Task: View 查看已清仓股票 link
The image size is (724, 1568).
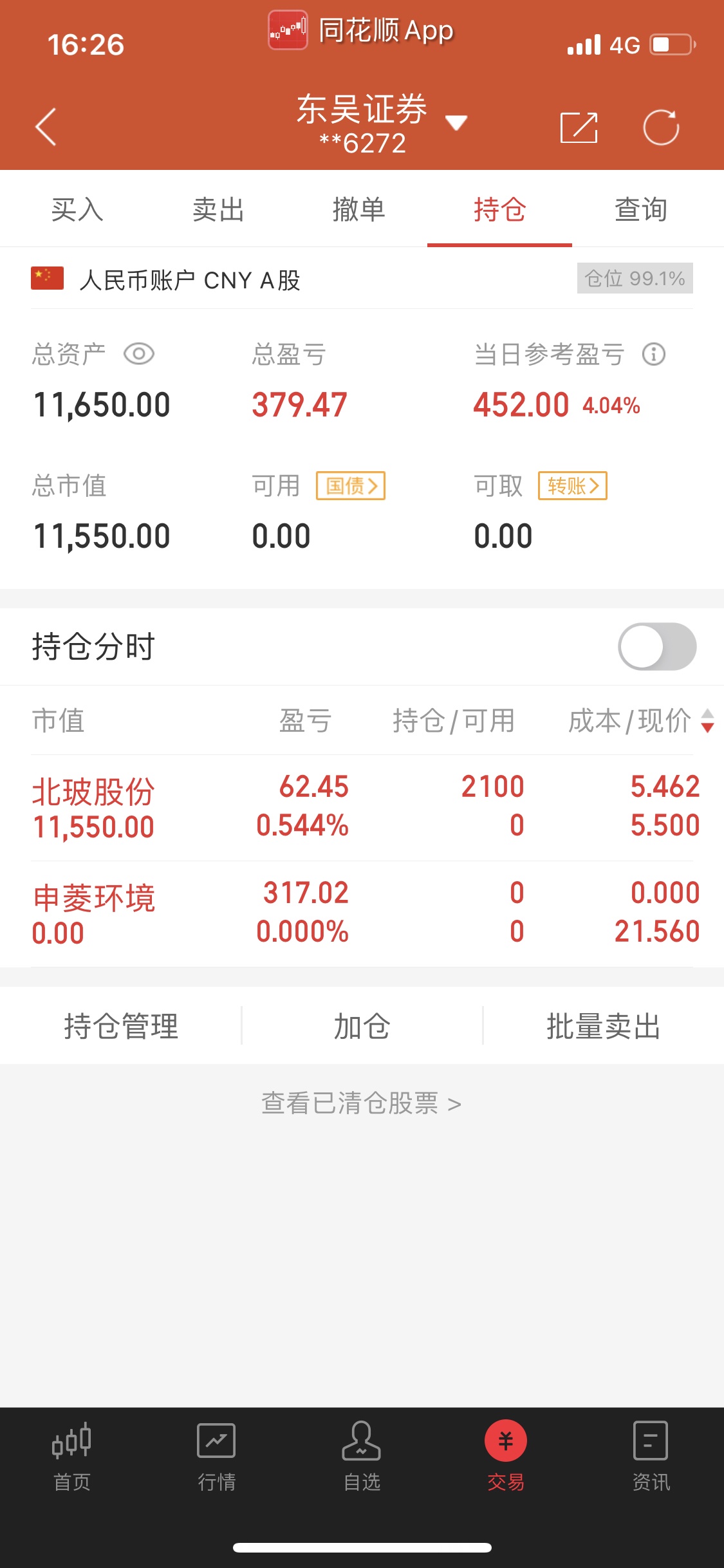Action: coord(361,1103)
